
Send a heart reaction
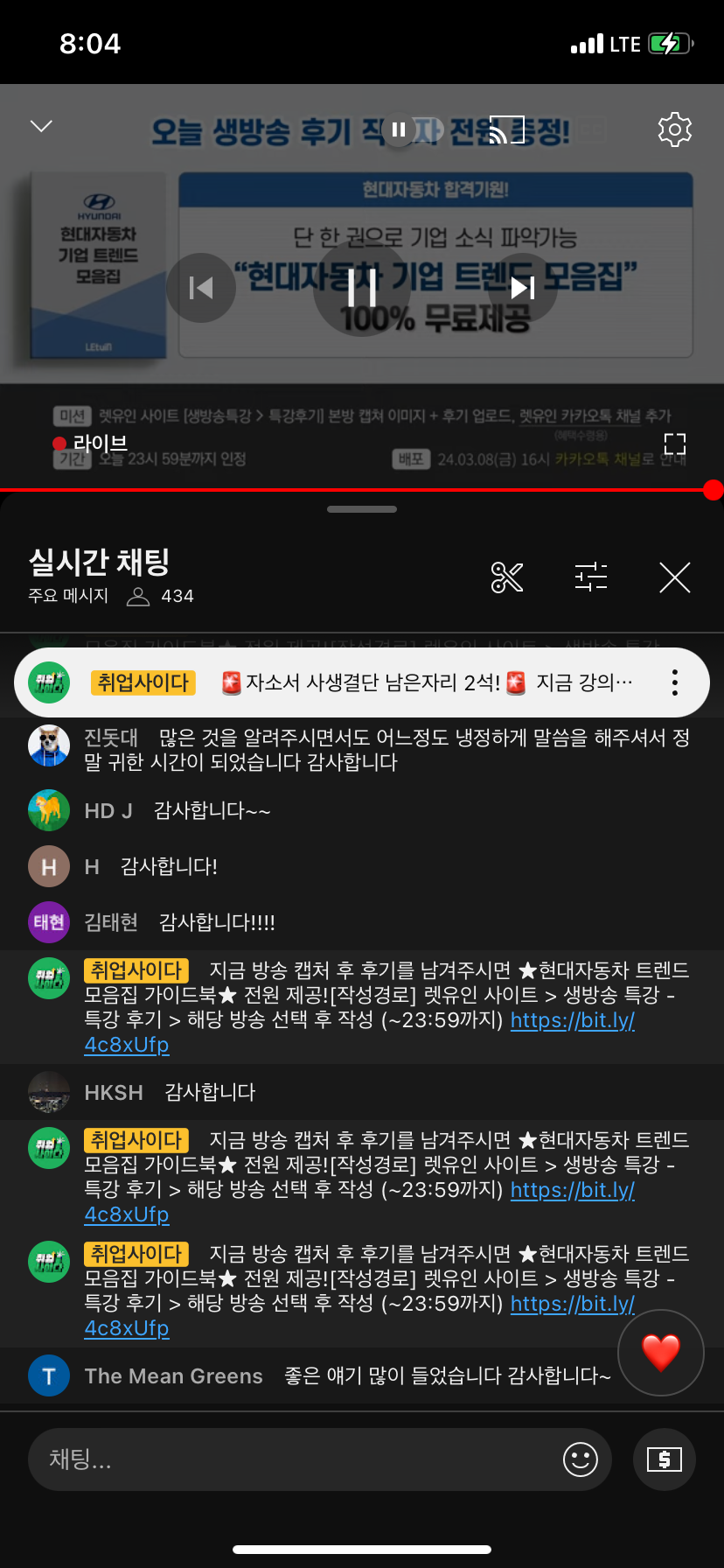coord(661,1353)
